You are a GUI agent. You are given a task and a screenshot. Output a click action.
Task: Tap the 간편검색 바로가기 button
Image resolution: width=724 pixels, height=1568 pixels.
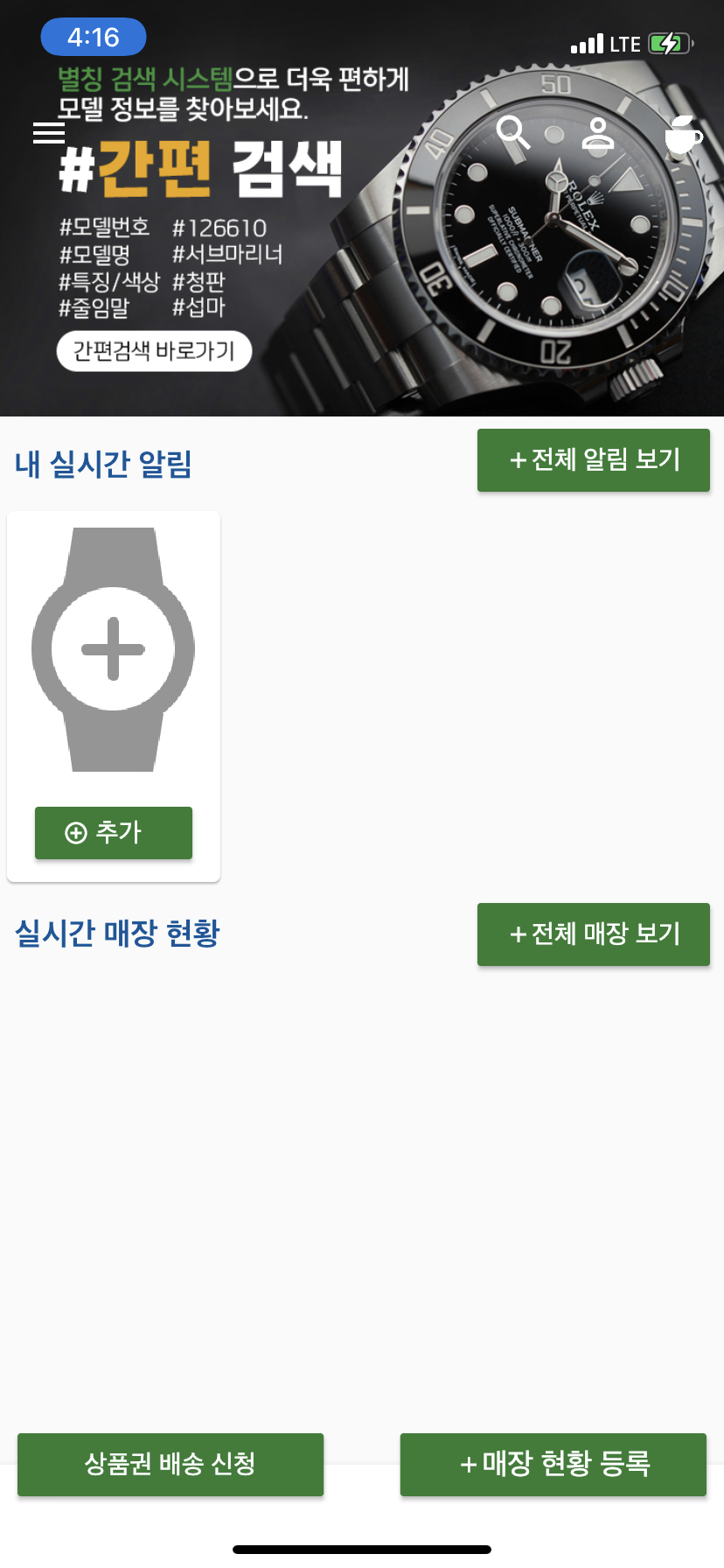(x=154, y=351)
